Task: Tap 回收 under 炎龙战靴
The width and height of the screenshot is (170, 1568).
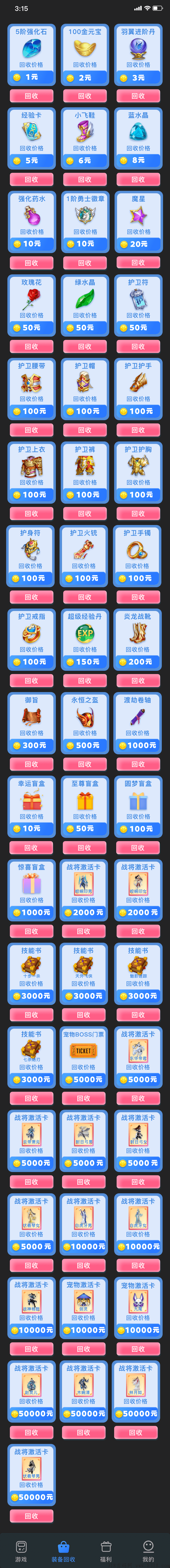Action: [x=138, y=681]
